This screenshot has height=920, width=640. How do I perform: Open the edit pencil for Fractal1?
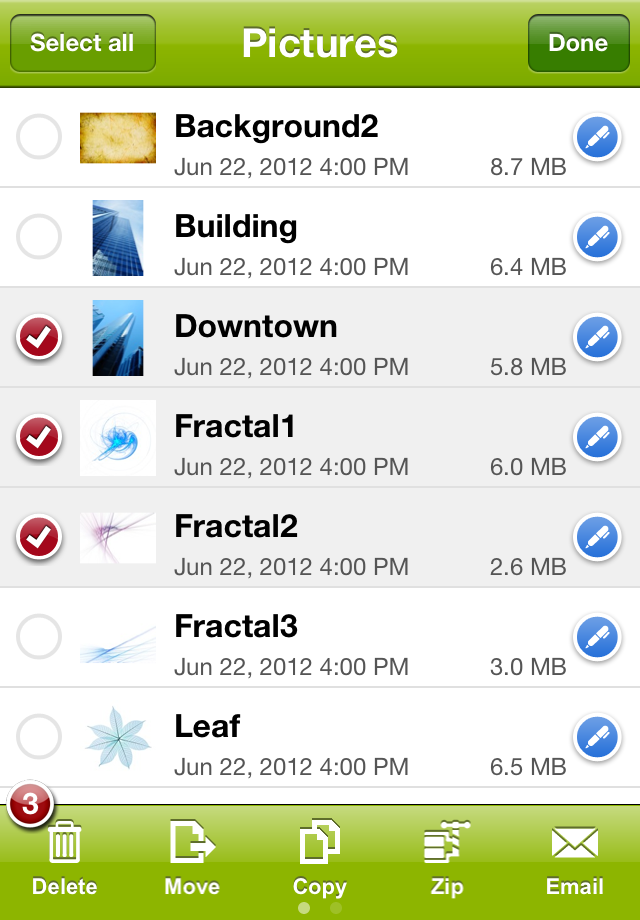pyautogui.click(x=598, y=438)
